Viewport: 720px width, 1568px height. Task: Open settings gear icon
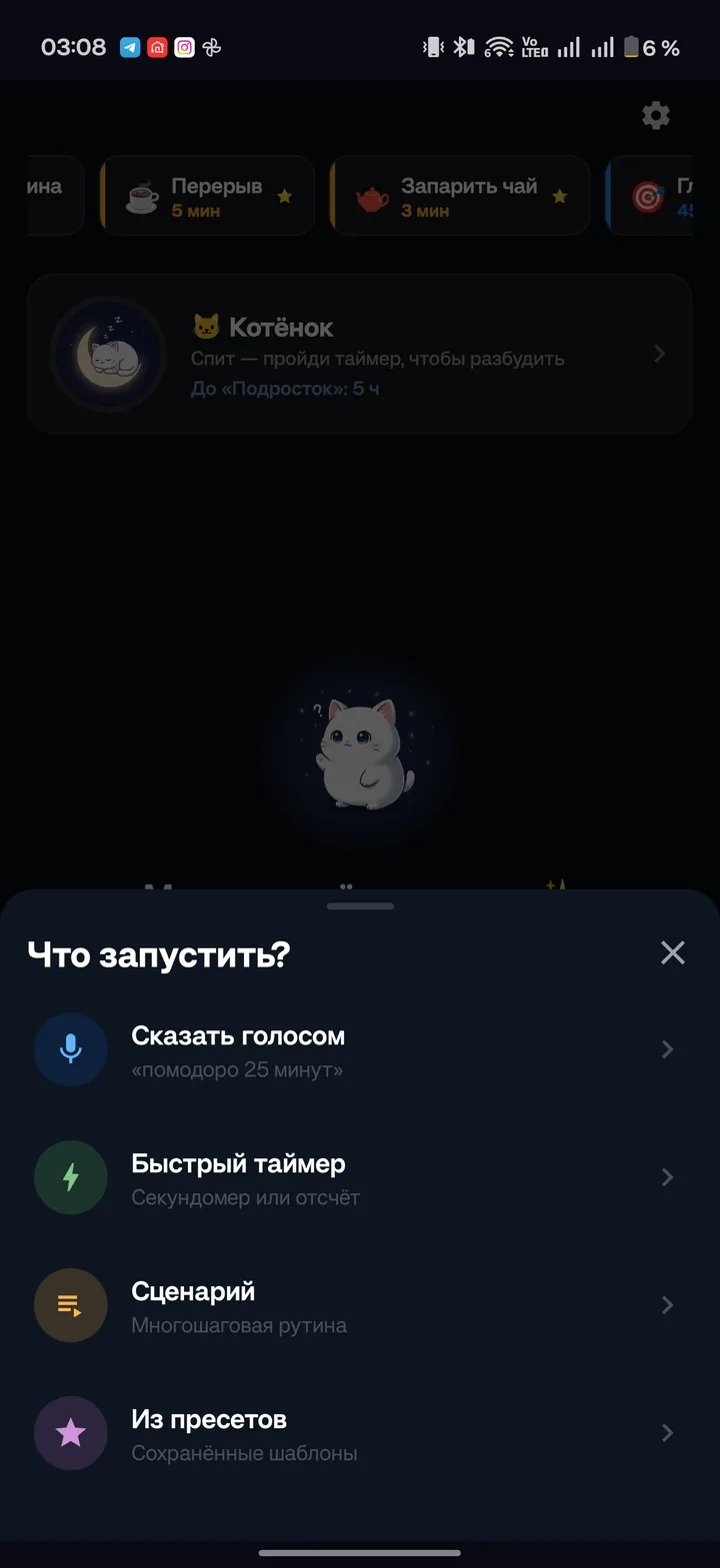click(656, 116)
